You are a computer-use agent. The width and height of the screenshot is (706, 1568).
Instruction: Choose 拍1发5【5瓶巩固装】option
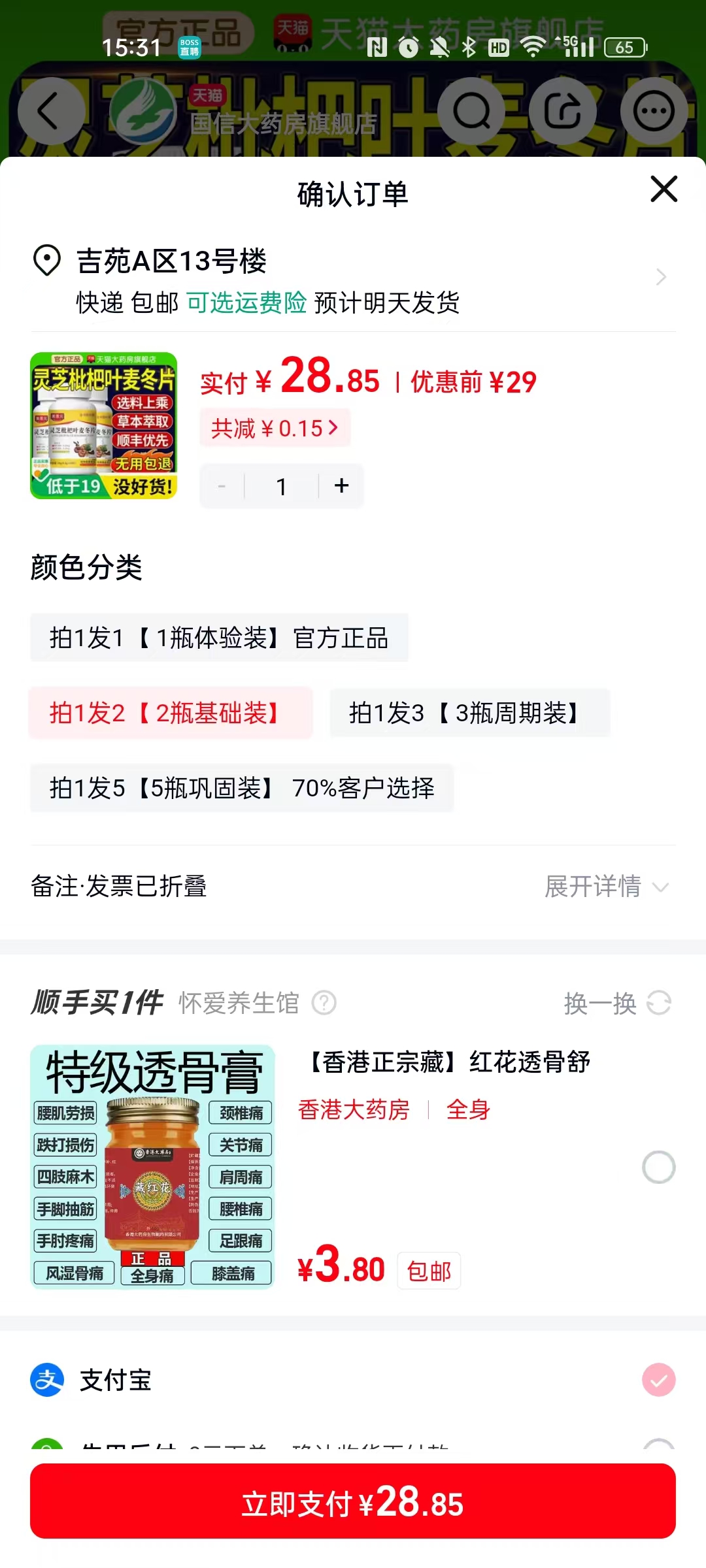[241, 788]
